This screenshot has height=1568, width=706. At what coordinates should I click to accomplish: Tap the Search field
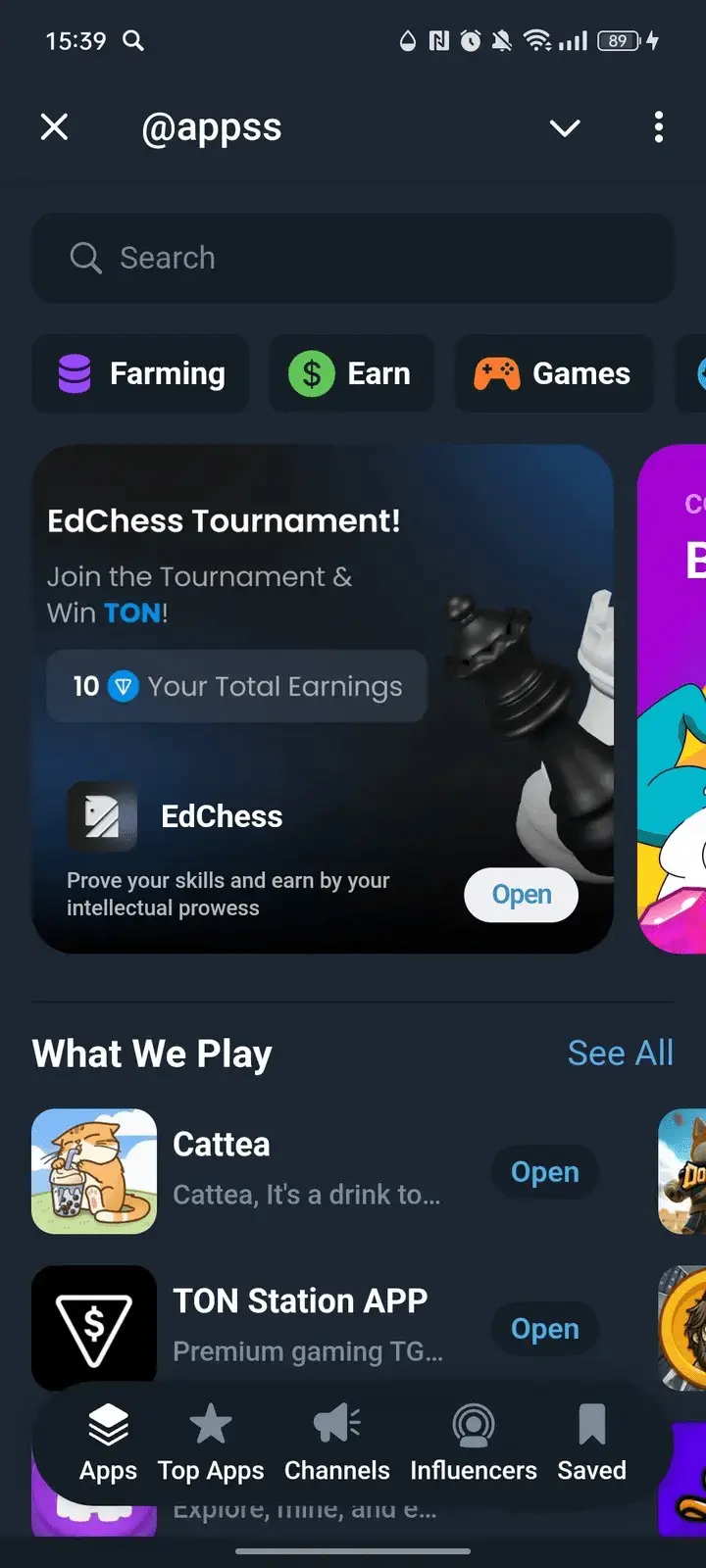pos(353,258)
